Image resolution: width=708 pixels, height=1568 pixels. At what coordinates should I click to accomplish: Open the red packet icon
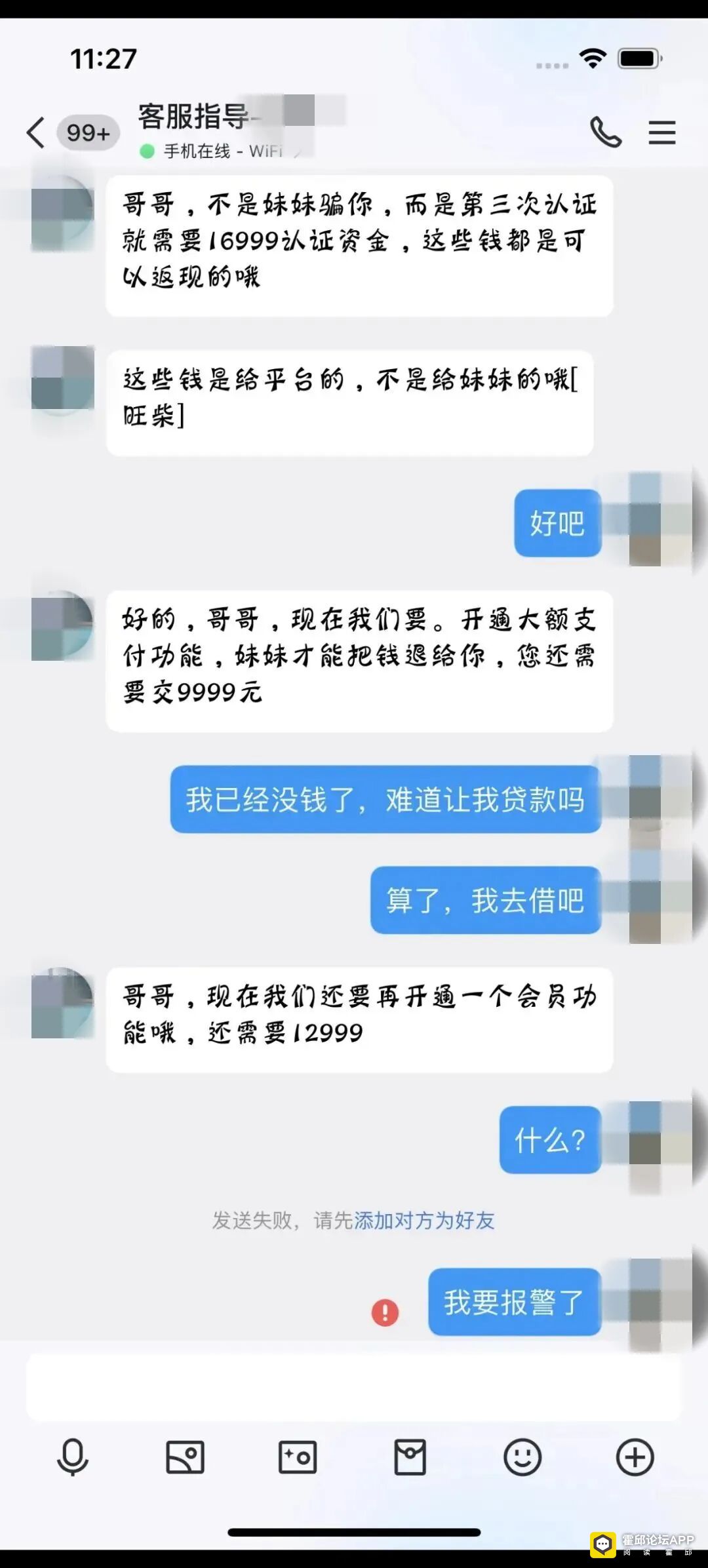[x=410, y=1457]
